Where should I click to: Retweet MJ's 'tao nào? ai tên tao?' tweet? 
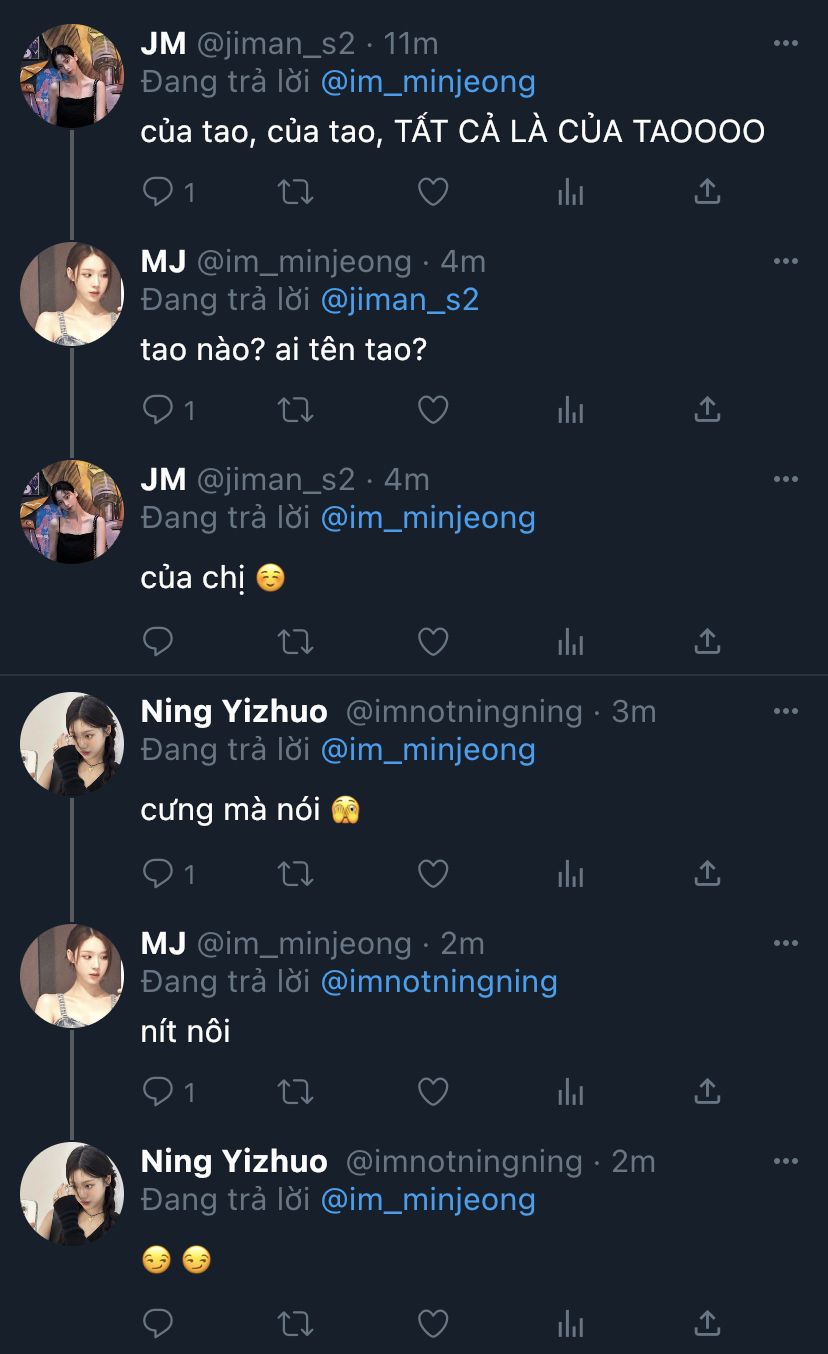[x=295, y=409]
